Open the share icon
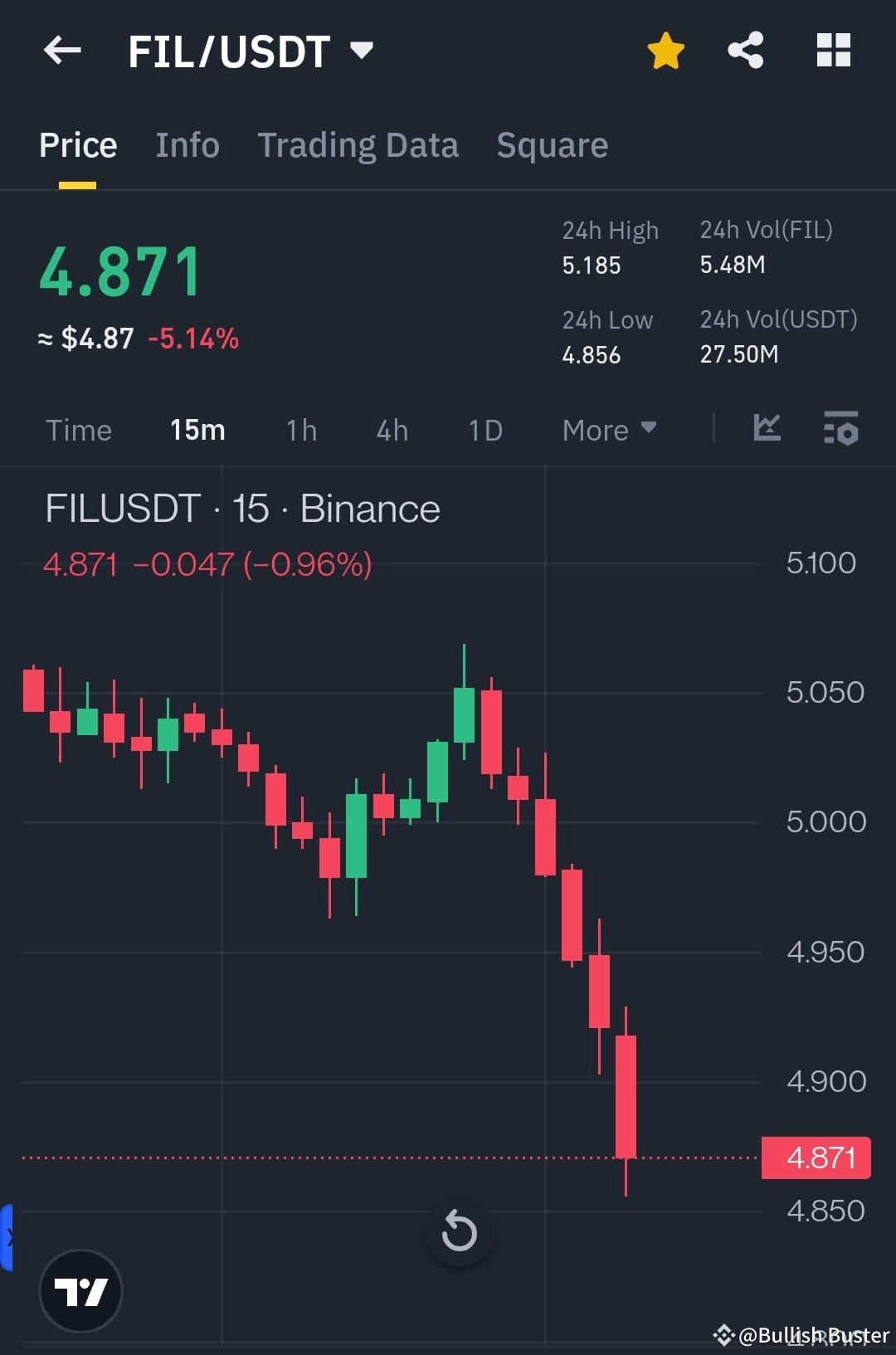The image size is (896, 1355). click(x=744, y=51)
